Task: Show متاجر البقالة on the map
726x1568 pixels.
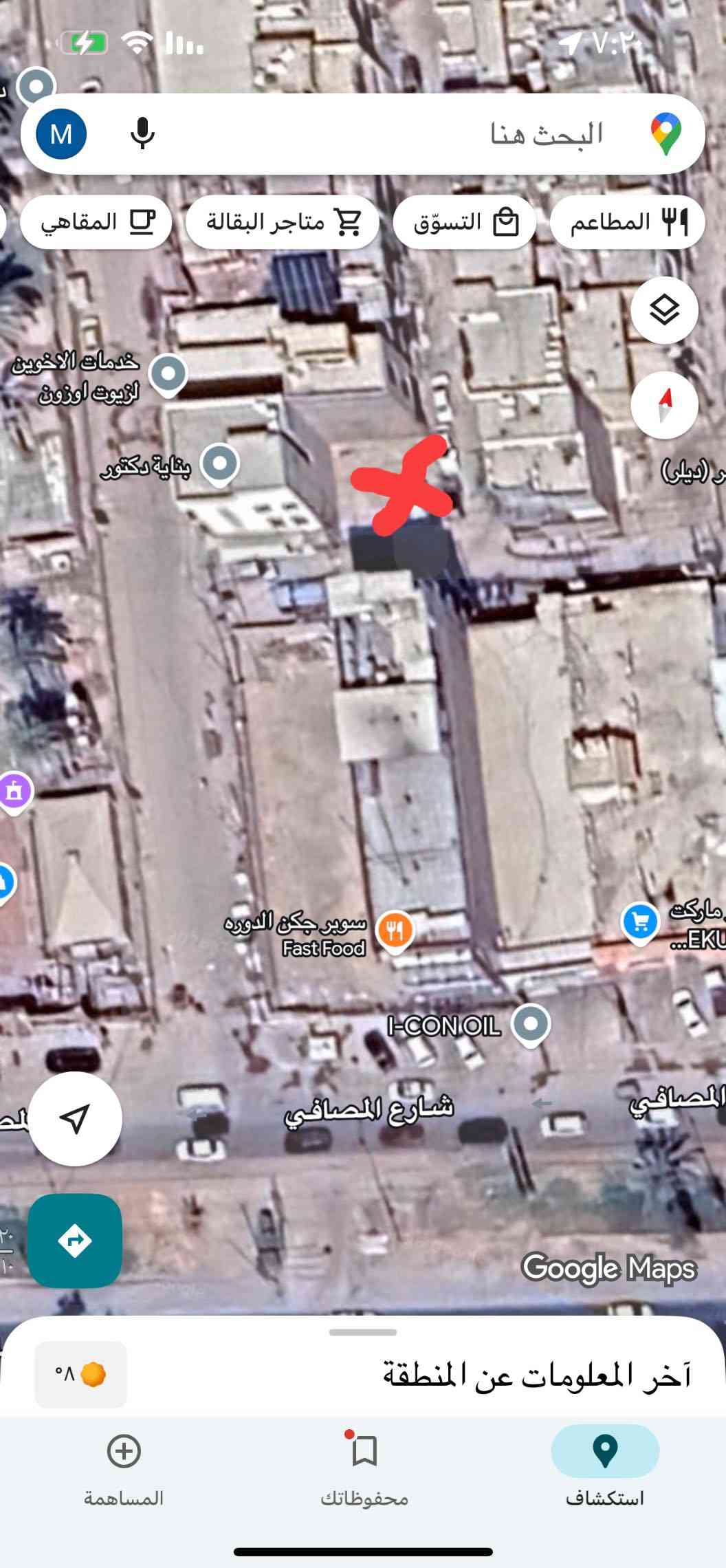Action: (283, 222)
